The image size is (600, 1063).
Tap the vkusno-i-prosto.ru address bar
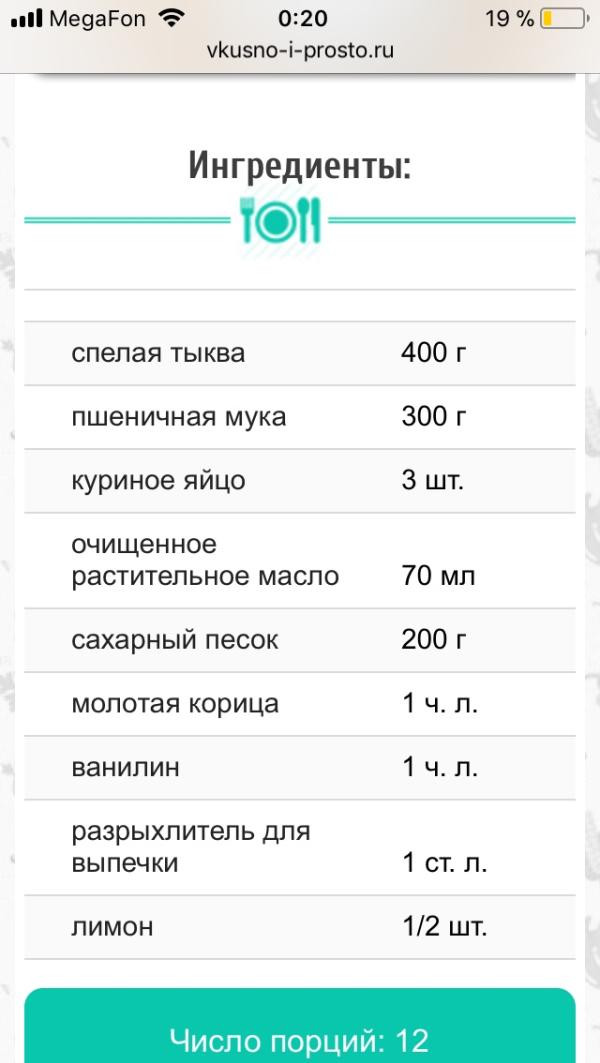coord(300,51)
